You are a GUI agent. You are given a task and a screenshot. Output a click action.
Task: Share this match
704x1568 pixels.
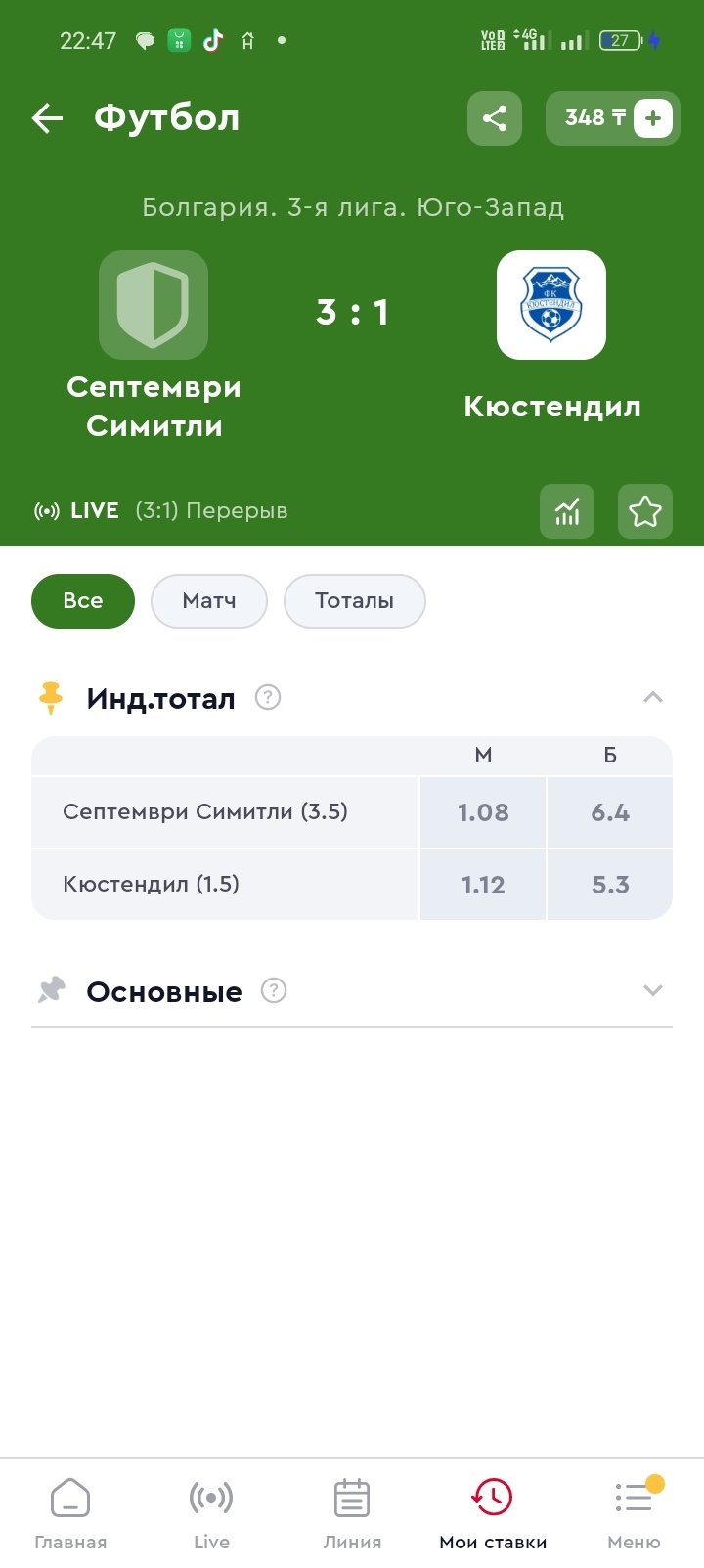click(495, 118)
